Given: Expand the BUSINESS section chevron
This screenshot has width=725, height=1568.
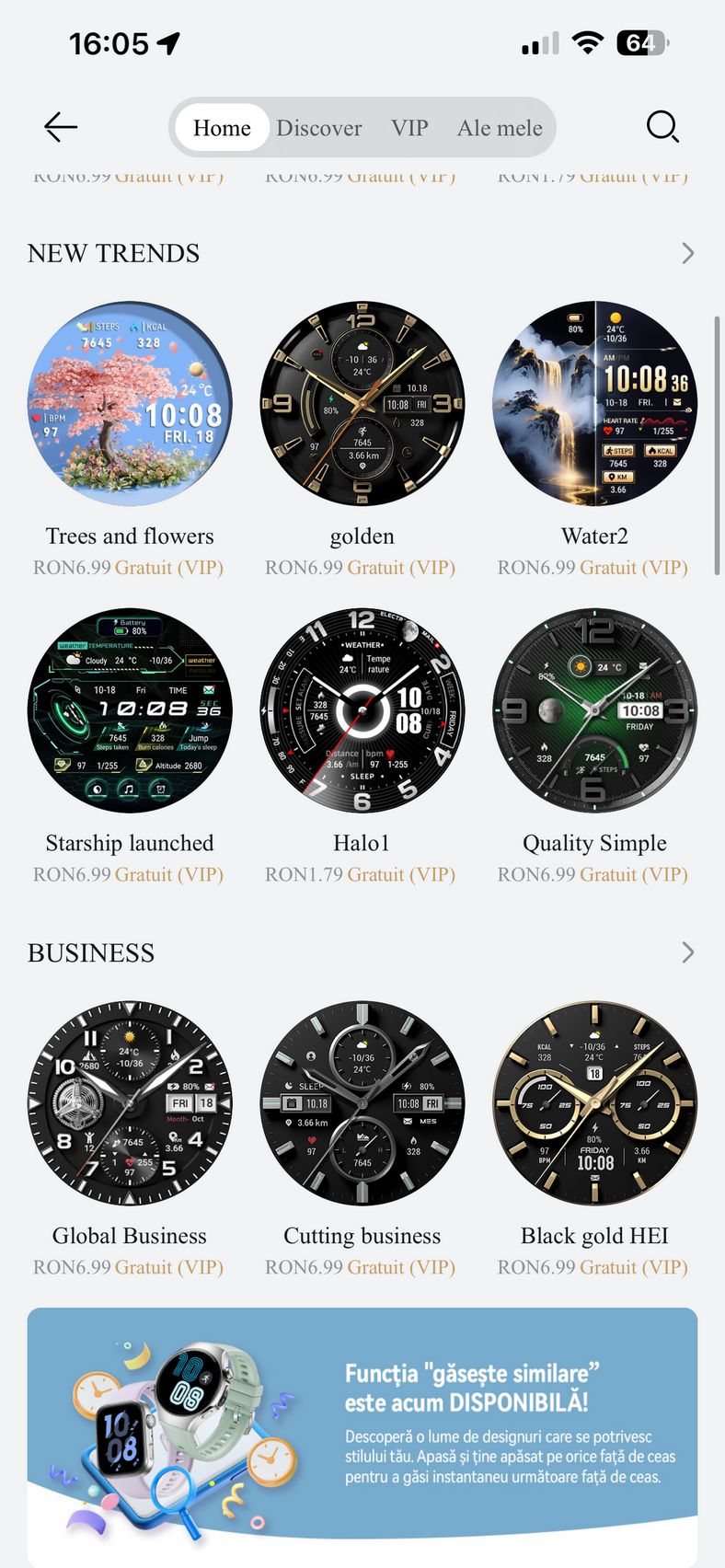Looking at the screenshot, I should pyautogui.click(x=687, y=952).
